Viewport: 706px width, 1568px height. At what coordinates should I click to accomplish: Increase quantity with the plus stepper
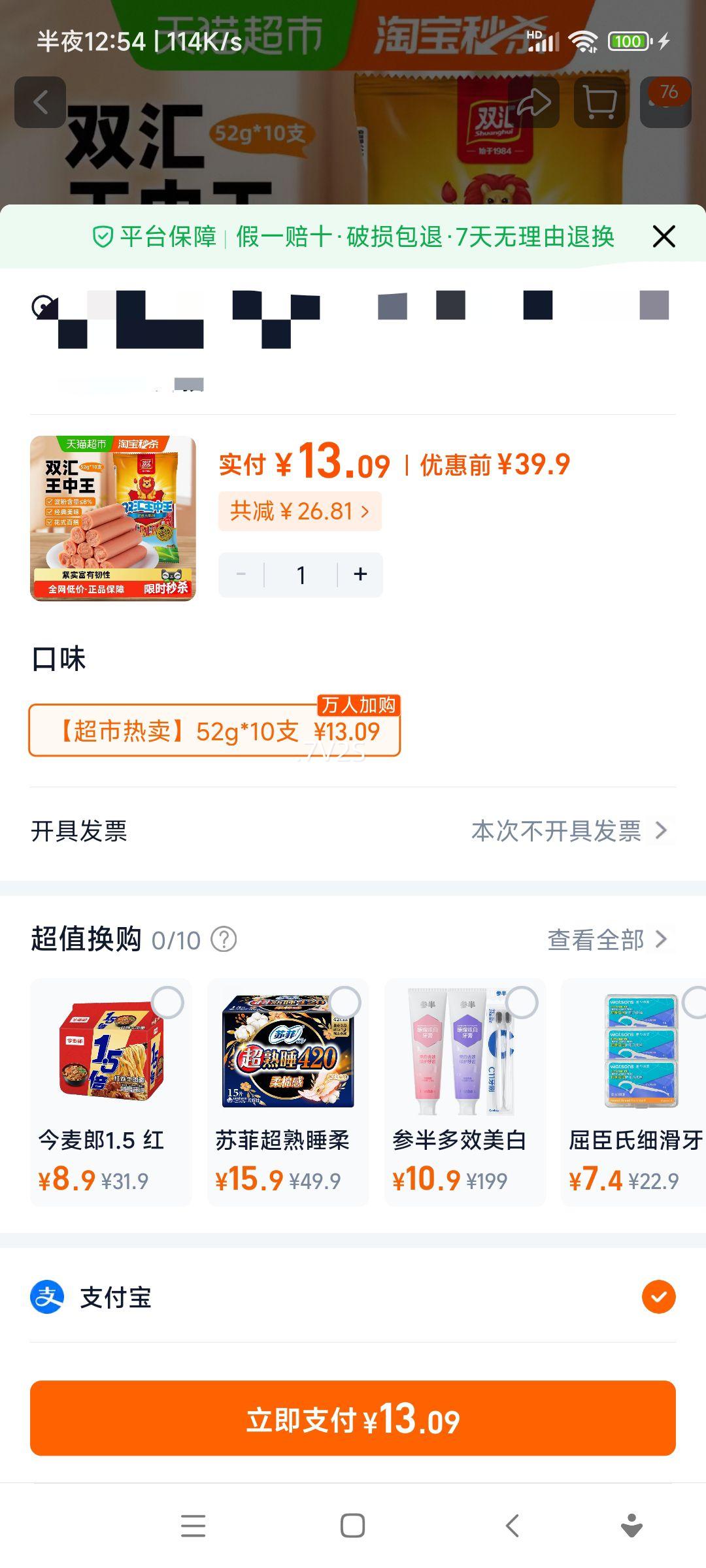pyautogui.click(x=360, y=574)
